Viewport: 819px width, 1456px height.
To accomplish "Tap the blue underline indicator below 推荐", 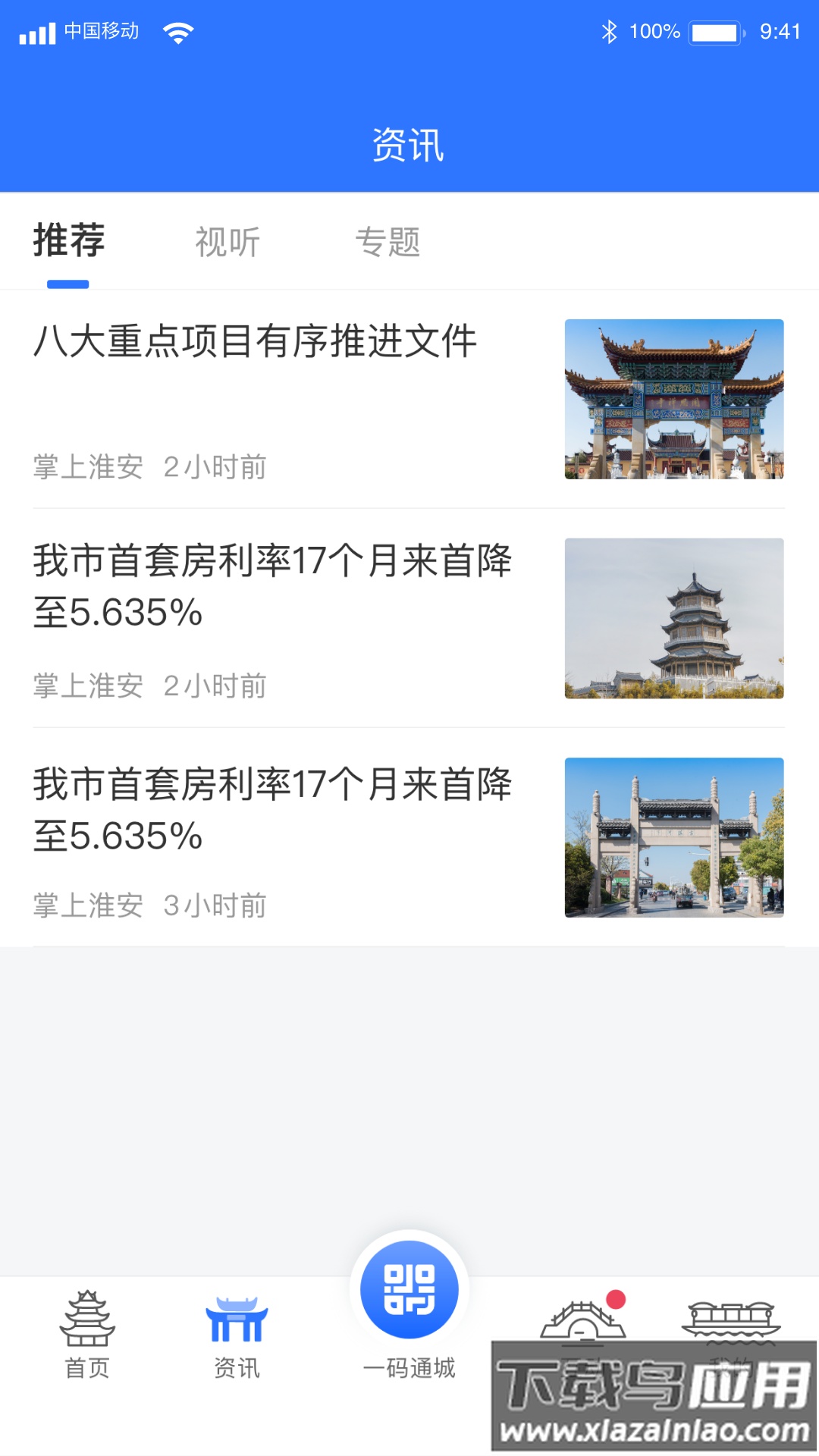I will 67,284.
